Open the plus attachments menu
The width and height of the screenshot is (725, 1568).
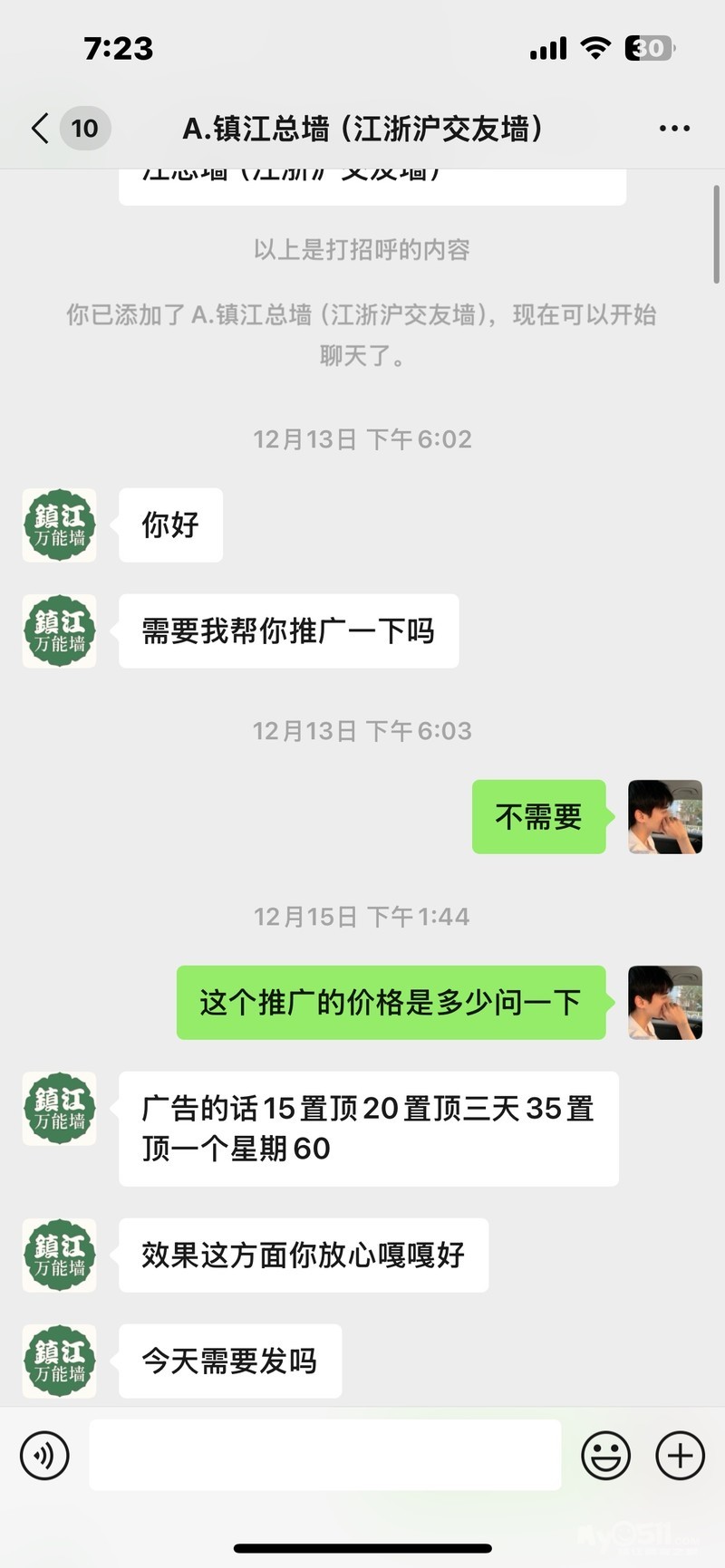click(x=680, y=1455)
